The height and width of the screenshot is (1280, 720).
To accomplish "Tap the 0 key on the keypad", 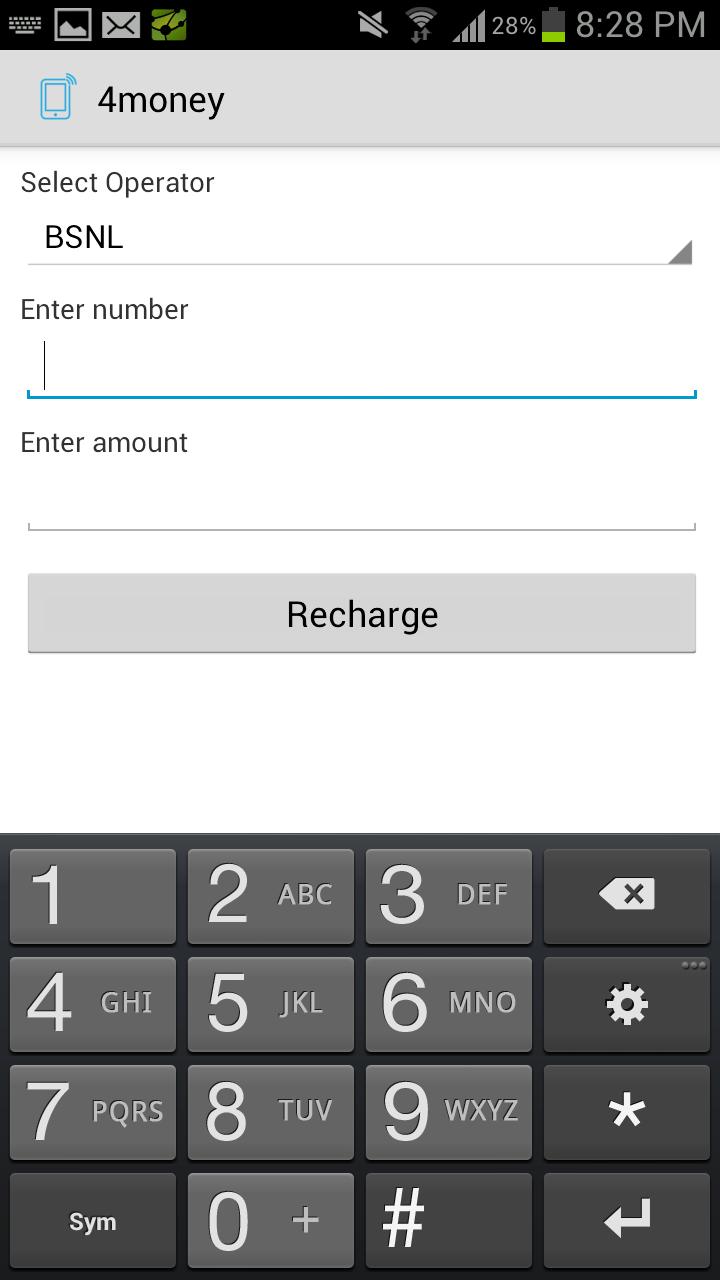I will point(270,1220).
